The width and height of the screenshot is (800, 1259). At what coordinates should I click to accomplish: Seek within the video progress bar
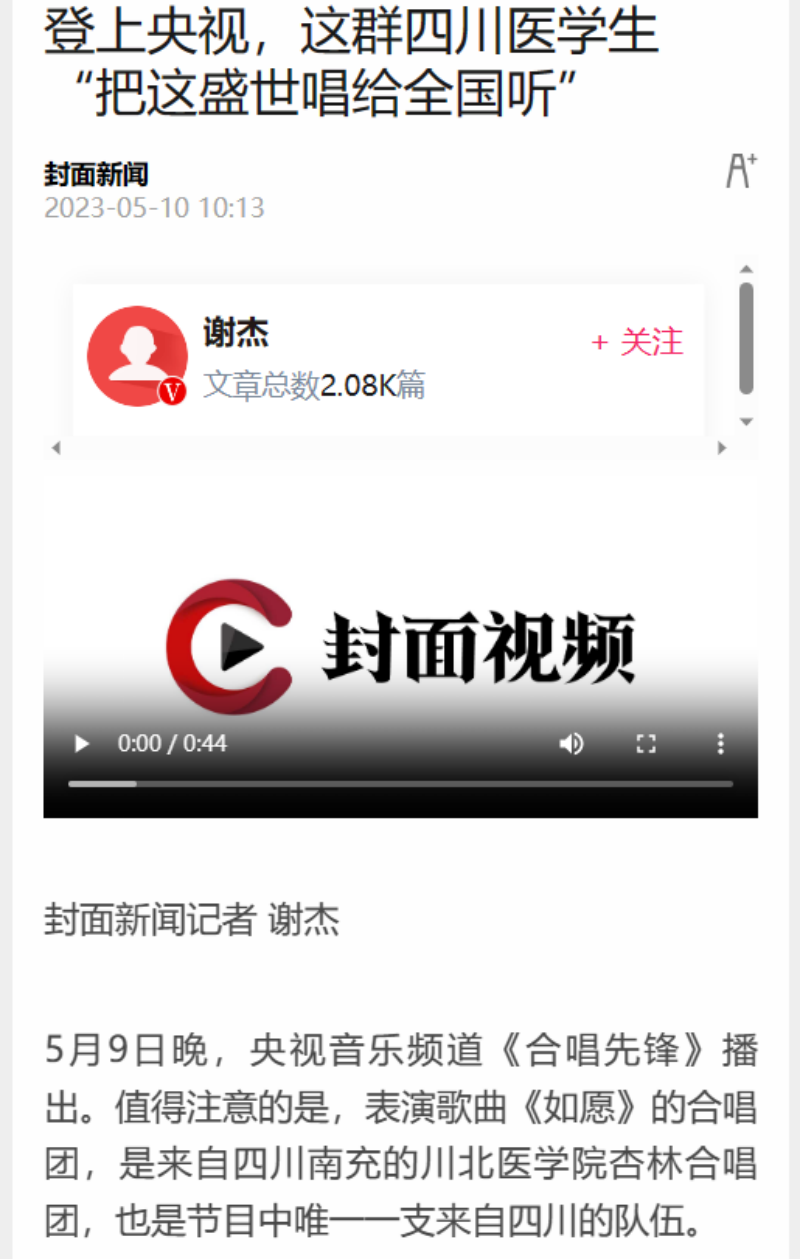pos(400,781)
